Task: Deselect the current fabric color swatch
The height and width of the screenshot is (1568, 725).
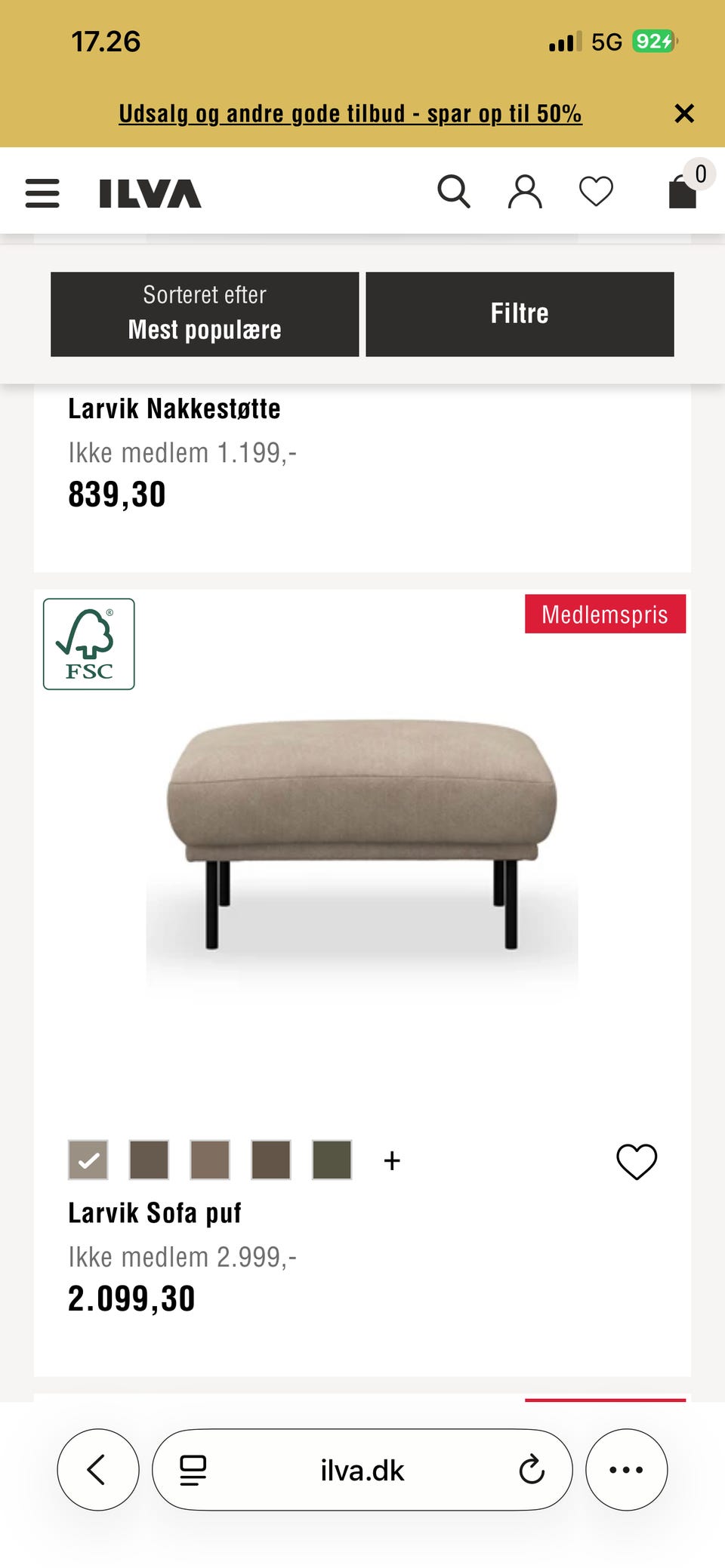Action: pyautogui.click(x=88, y=1160)
